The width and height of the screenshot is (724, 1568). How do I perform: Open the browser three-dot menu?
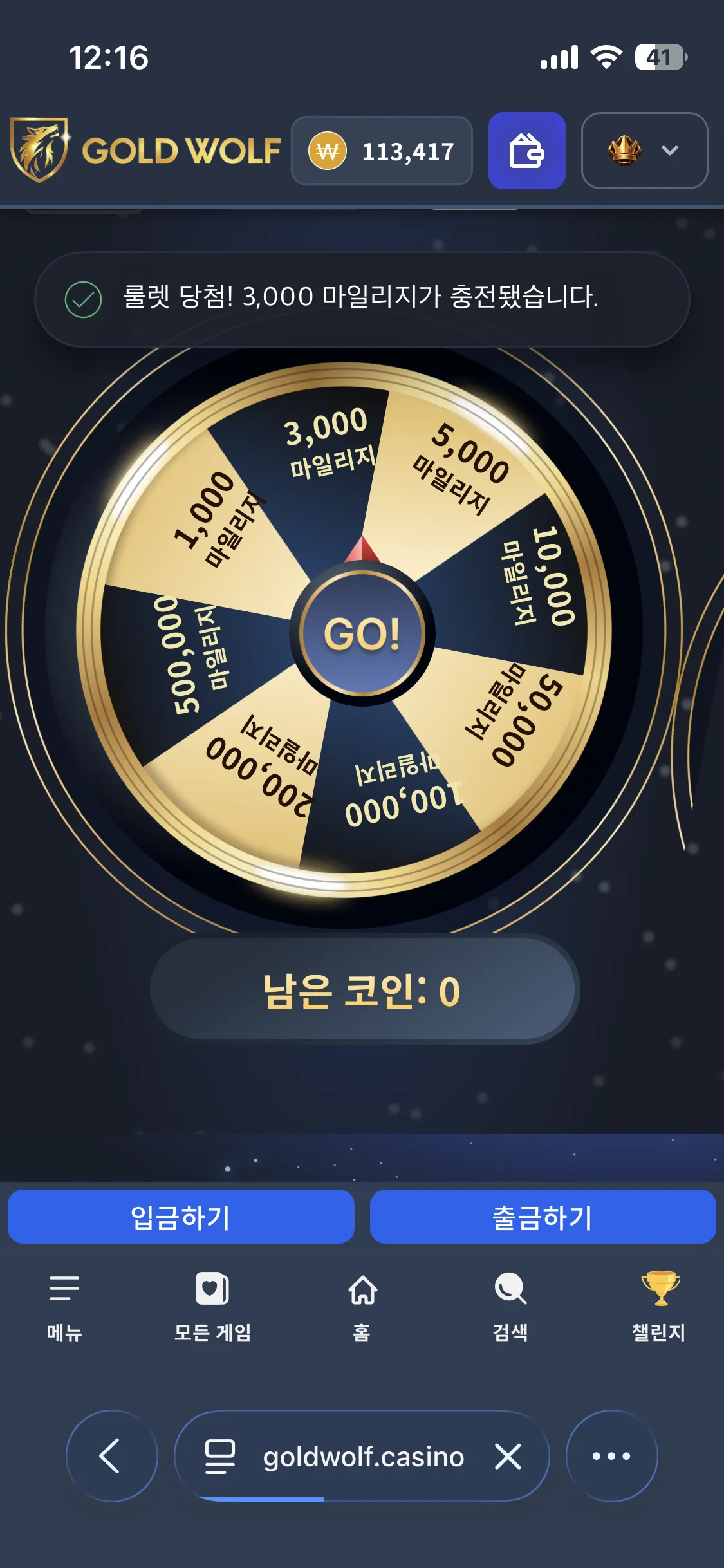[611, 1456]
